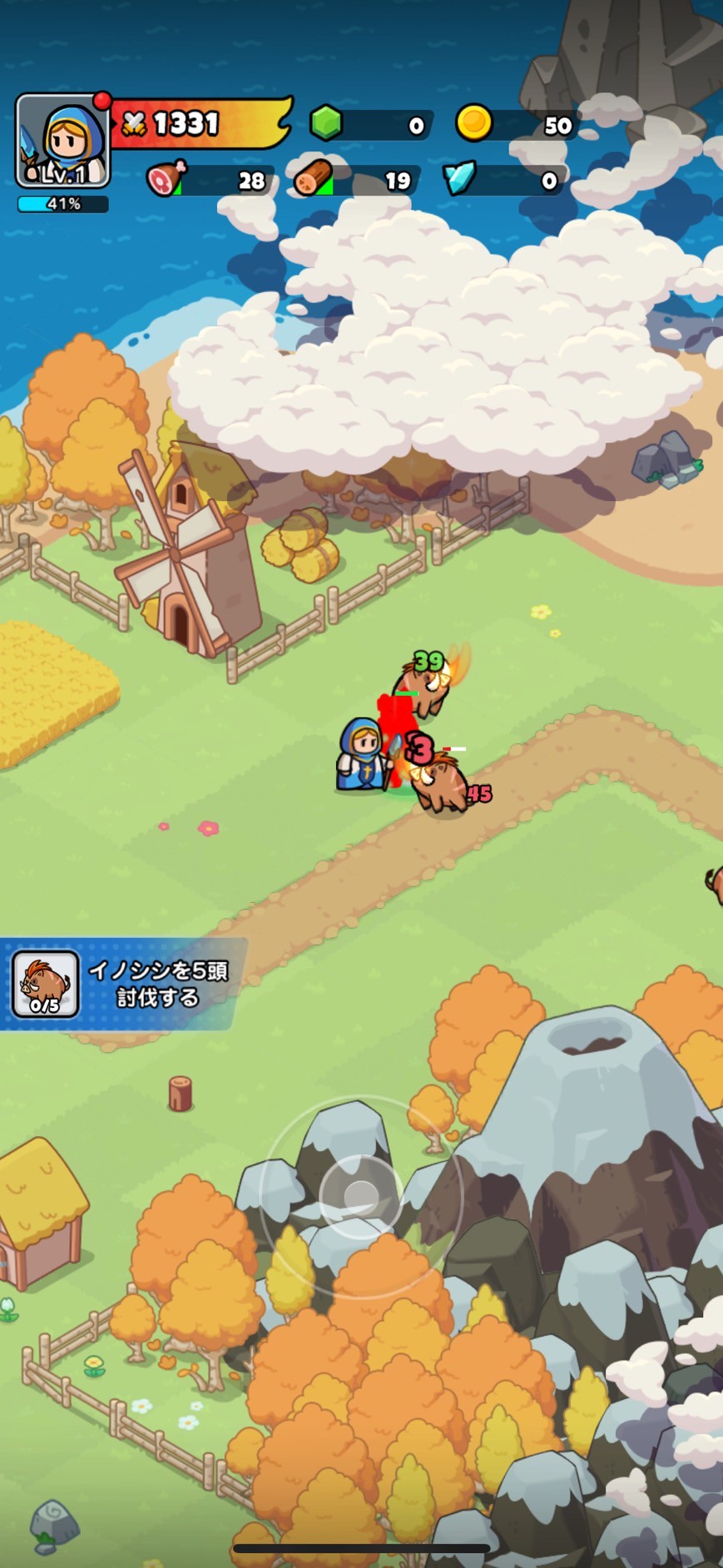Tap the virtual joystick knob

click(x=361, y=1197)
